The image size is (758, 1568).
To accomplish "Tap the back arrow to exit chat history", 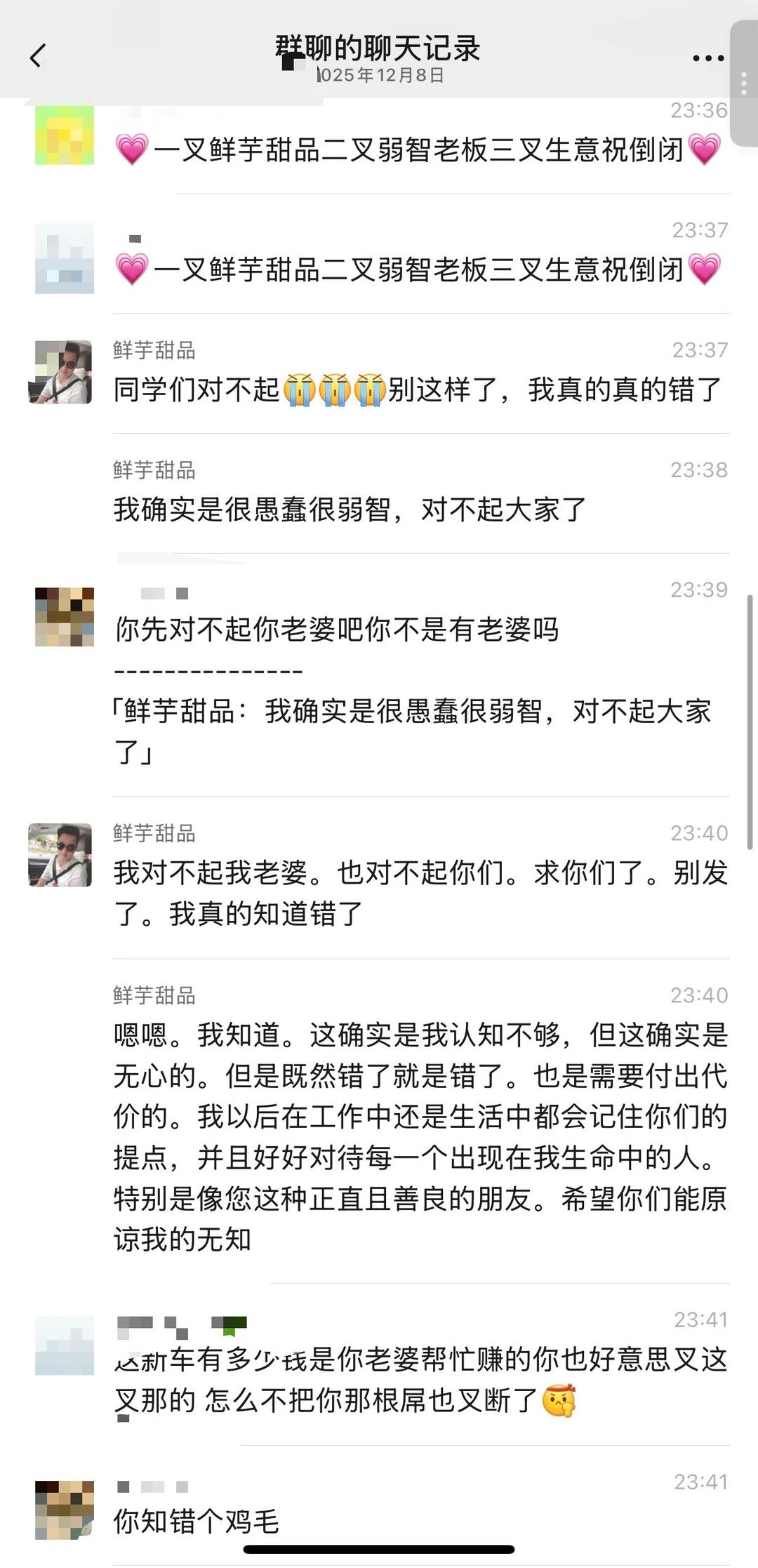I will point(36,55).
